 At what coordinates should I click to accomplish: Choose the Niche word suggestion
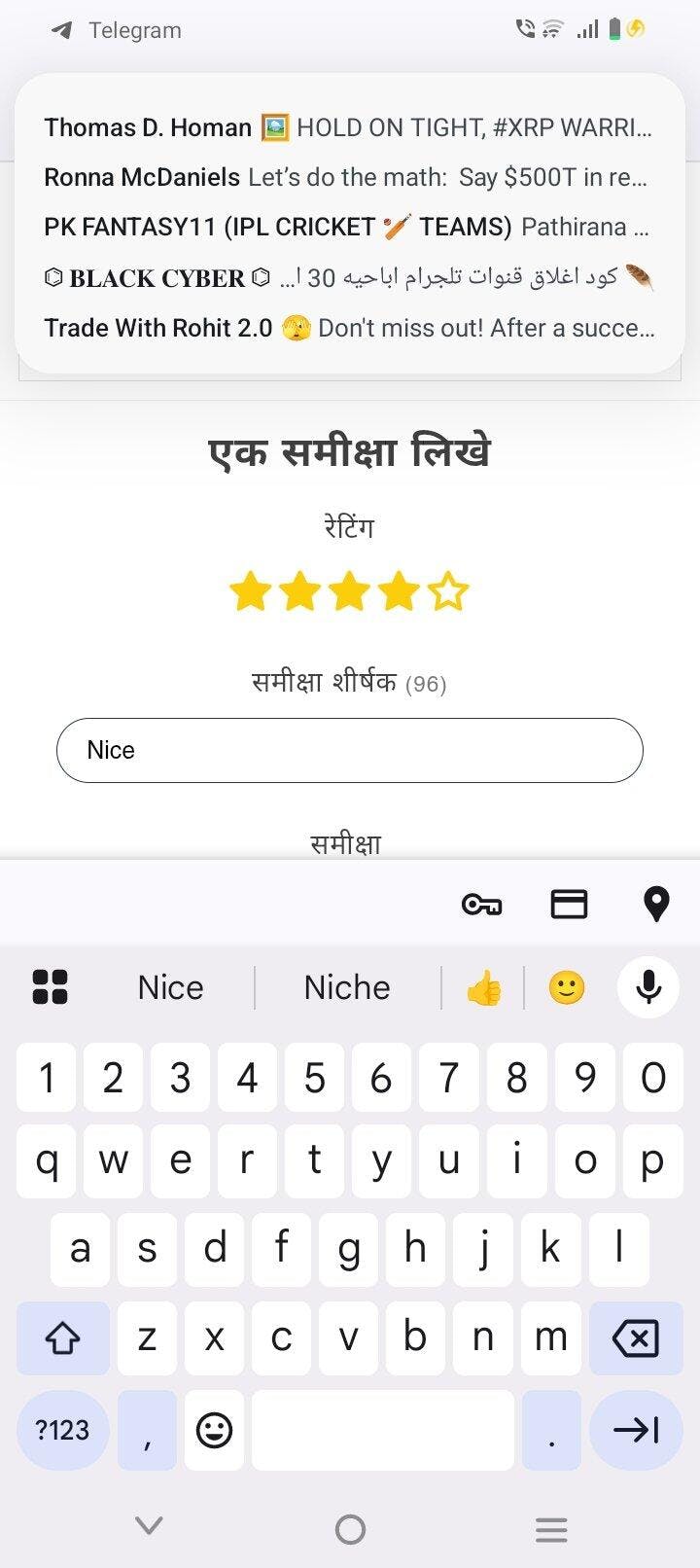click(x=347, y=987)
